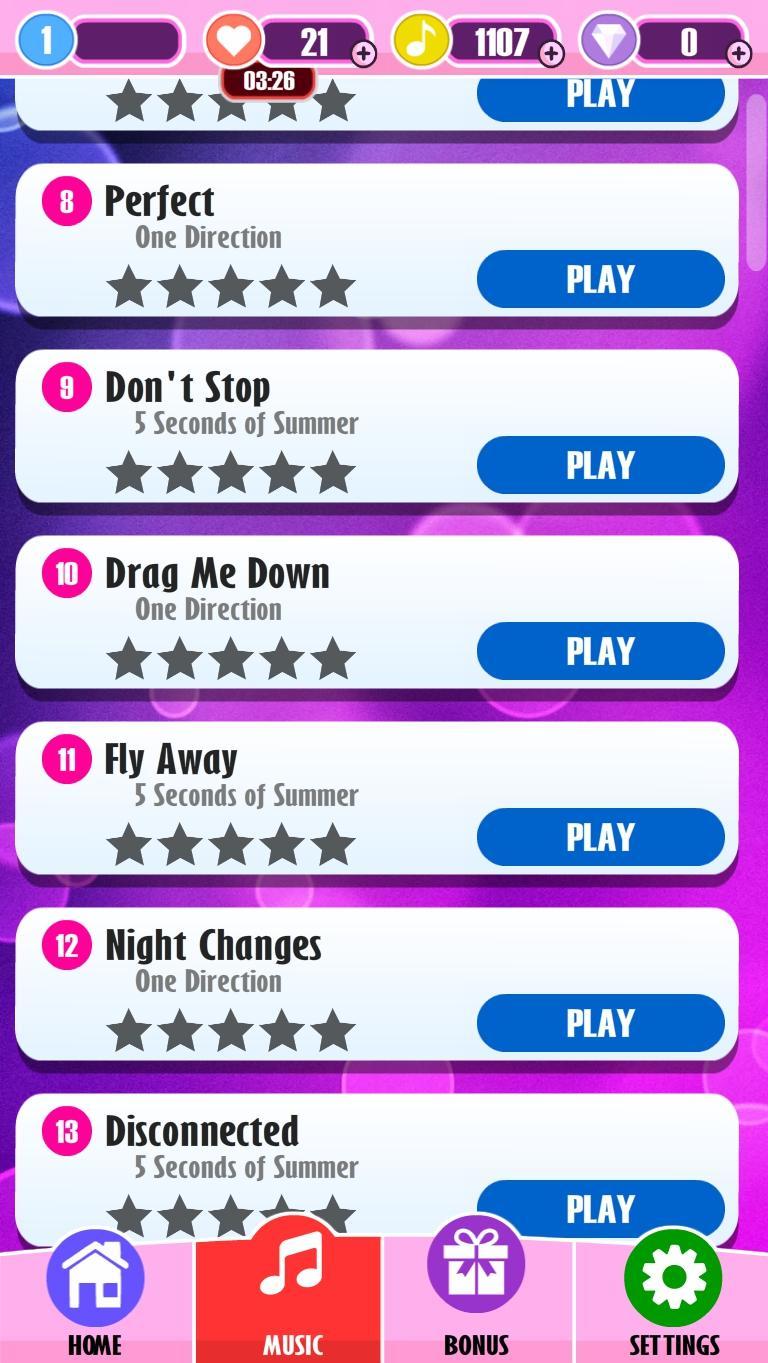Add more music note coins
The height and width of the screenshot is (1363, 768).
pos(551,54)
